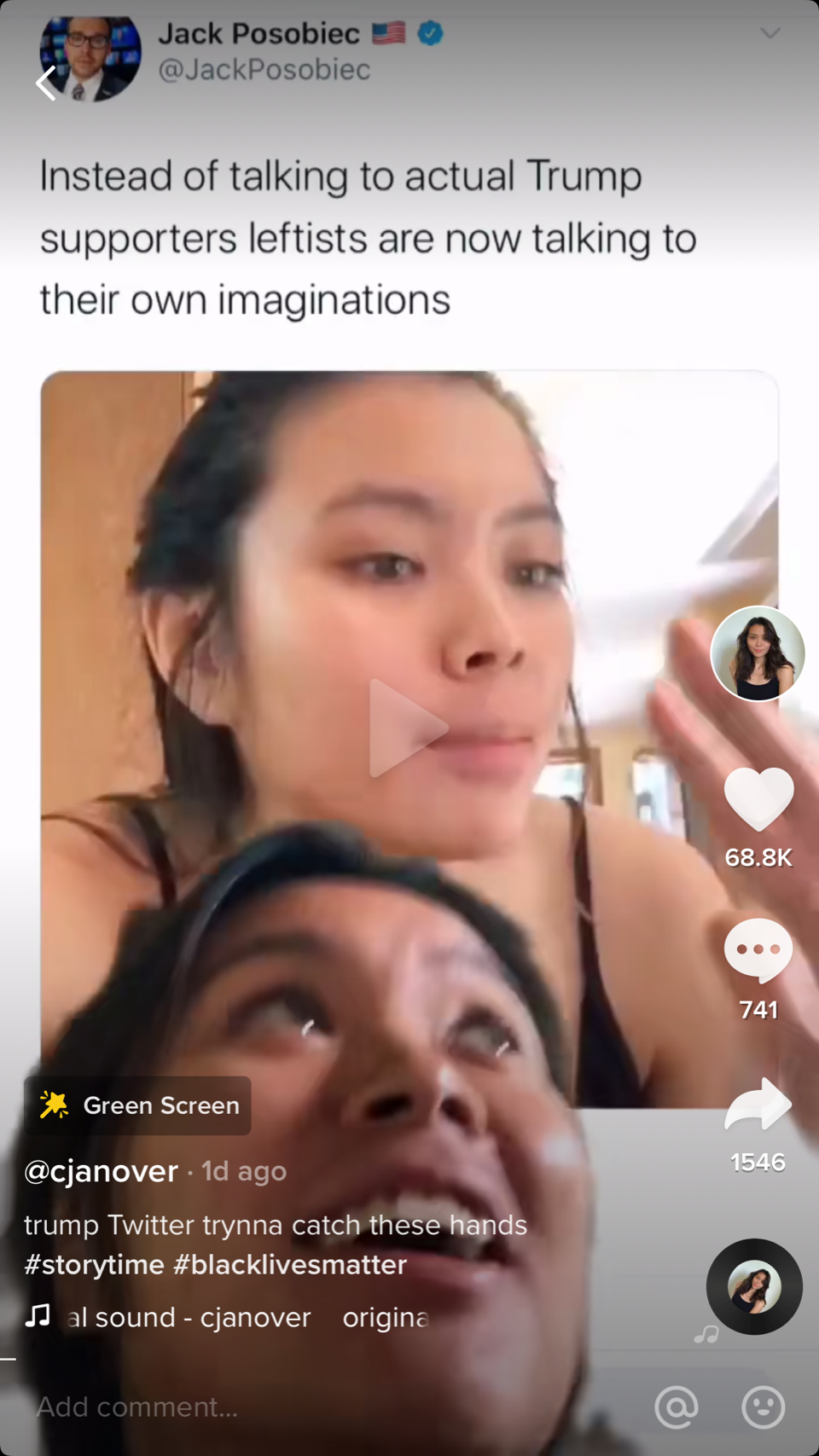819x1456 pixels.
Task: Open the #blacklivesmatter hashtag
Action: [290, 1264]
